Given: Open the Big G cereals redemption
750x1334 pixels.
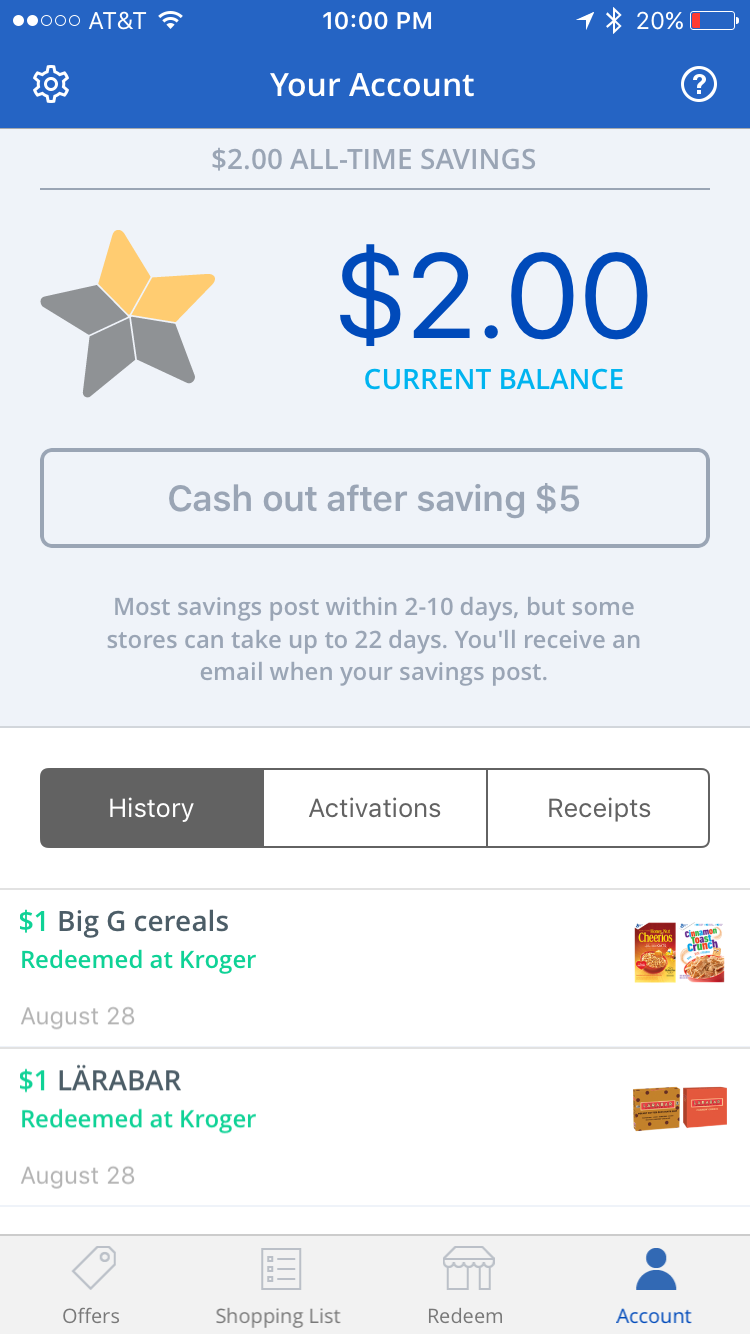Looking at the screenshot, I should tap(375, 968).
